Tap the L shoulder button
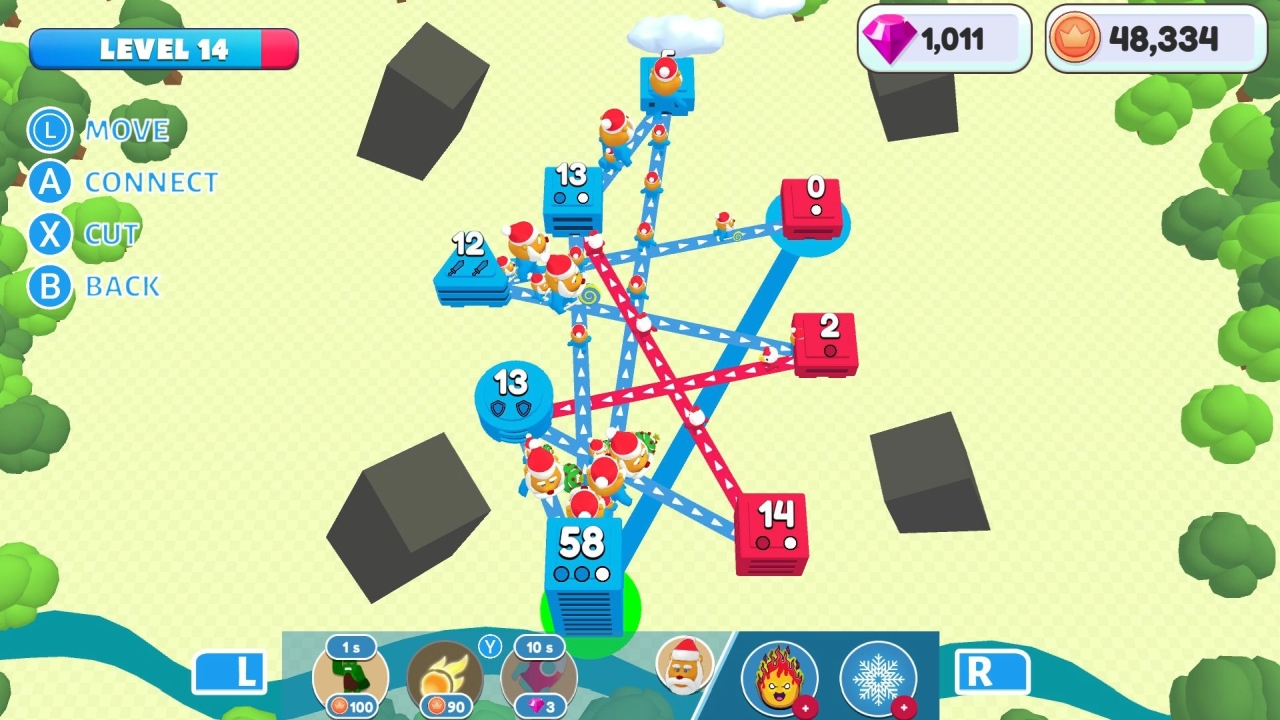Image resolution: width=1280 pixels, height=720 pixels. [229, 672]
